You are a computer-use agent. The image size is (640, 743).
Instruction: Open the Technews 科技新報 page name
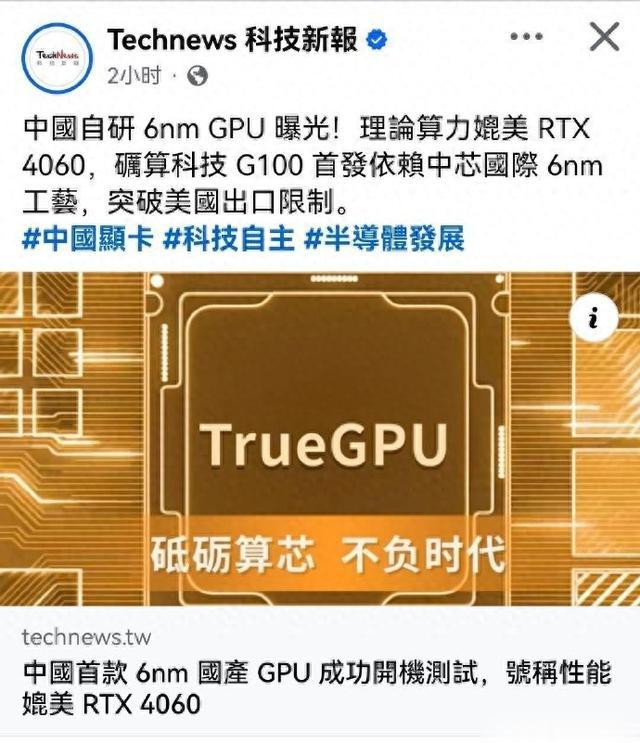[x=234, y=40]
